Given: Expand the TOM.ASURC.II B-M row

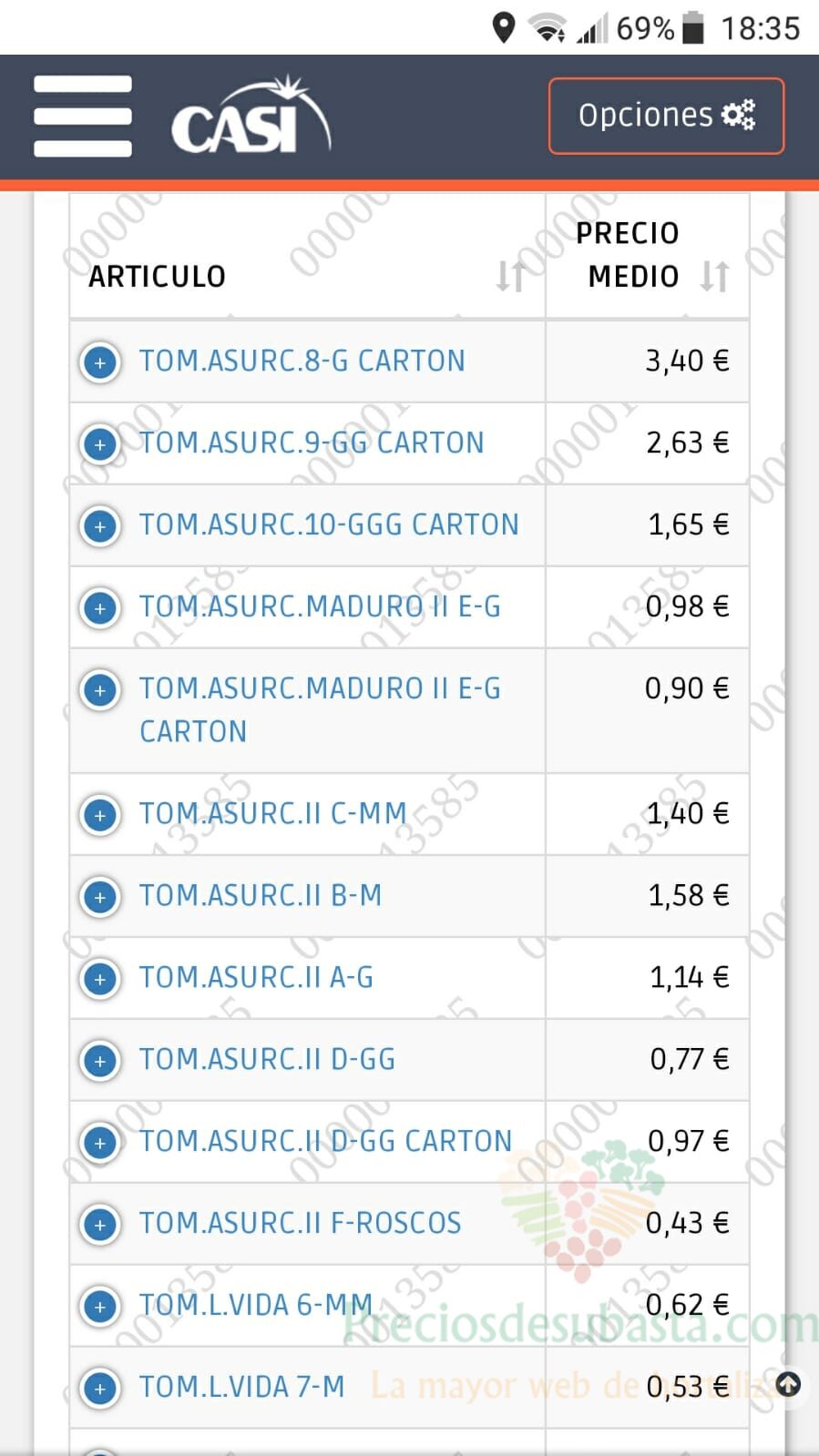Looking at the screenshot, I should [100, 897].
